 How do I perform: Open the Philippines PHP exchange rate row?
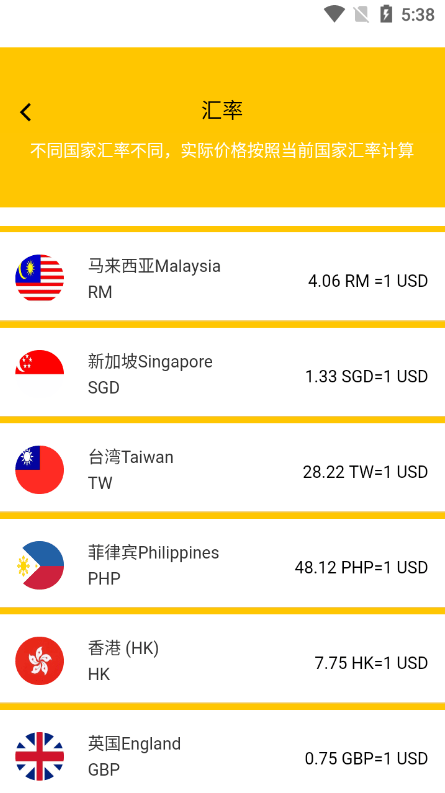click(222, 565)
